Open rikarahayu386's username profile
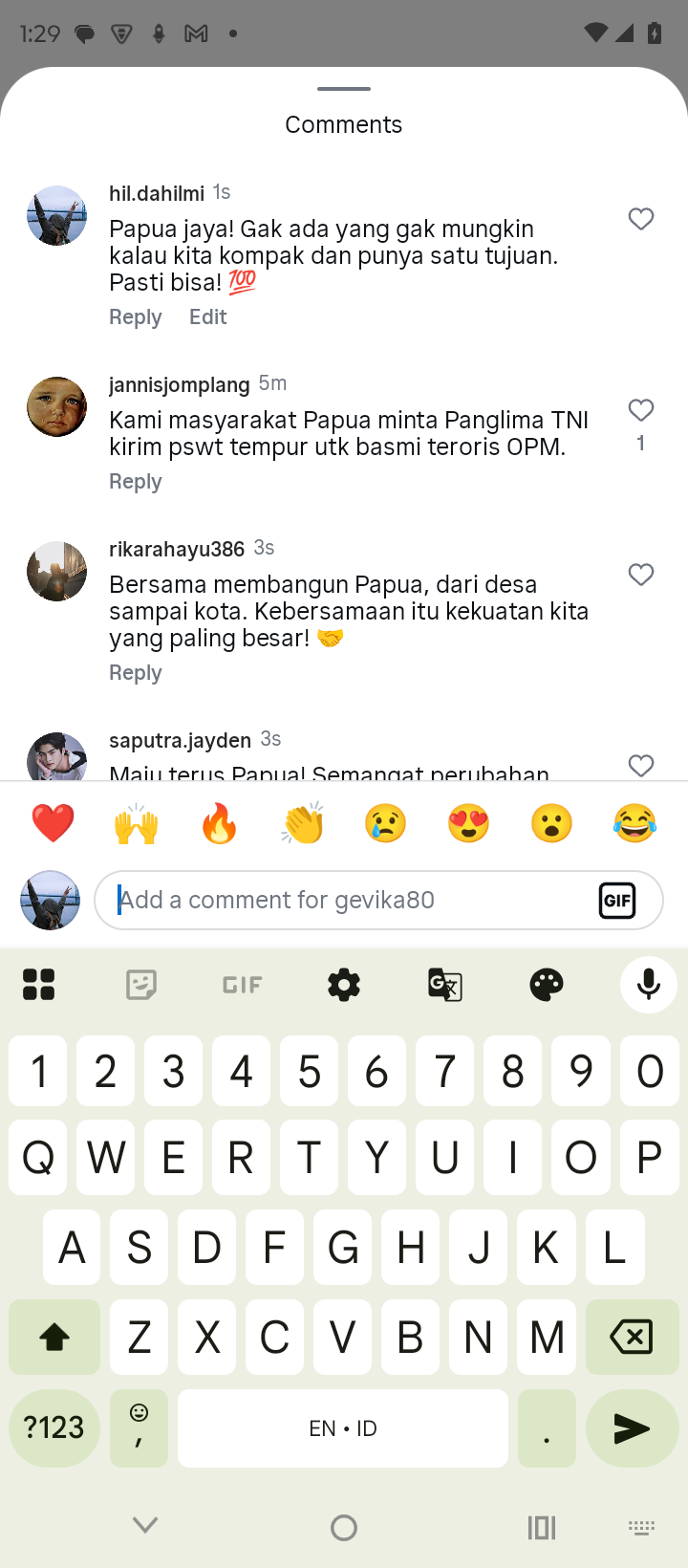This screenshot has height=1568, width=688. click(177, 549)
